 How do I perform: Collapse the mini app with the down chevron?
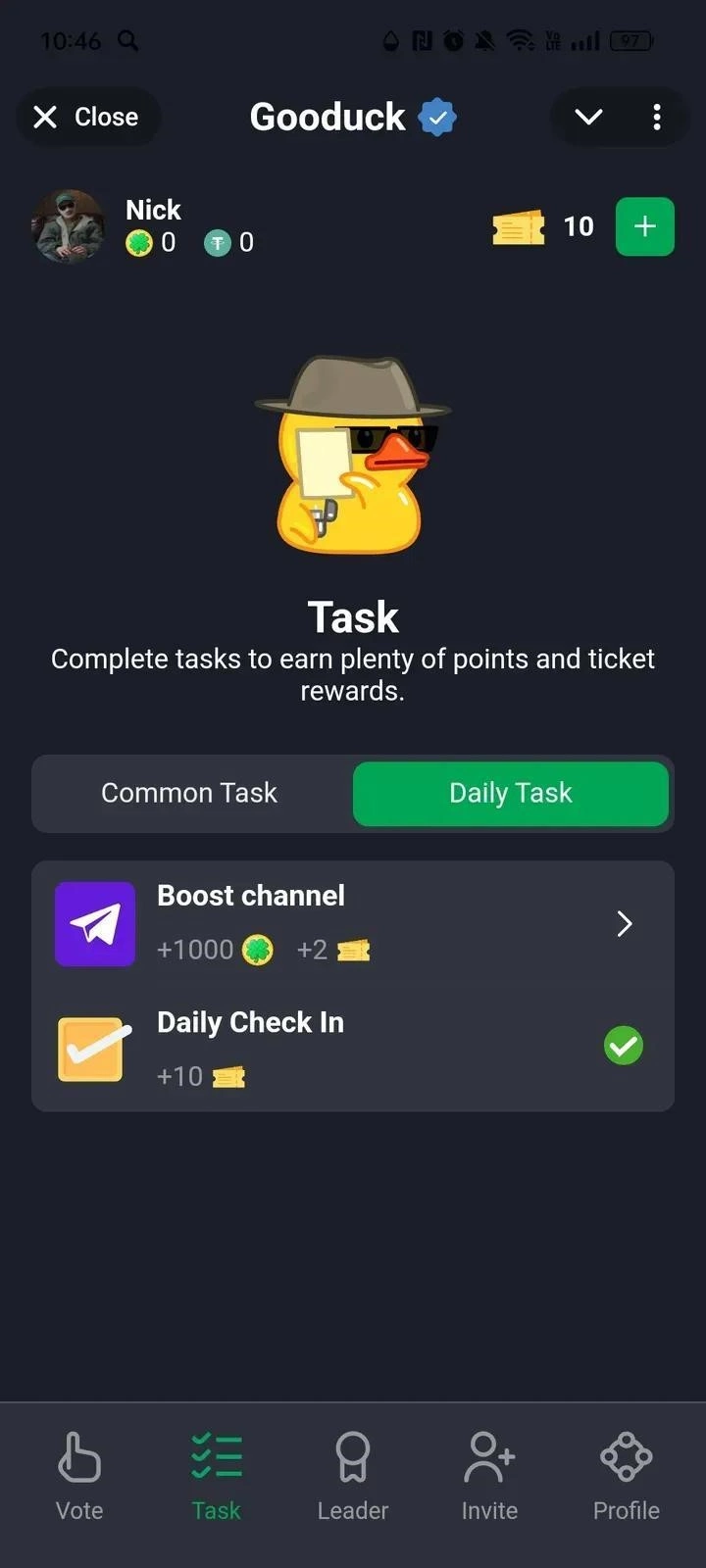[588, 118]
